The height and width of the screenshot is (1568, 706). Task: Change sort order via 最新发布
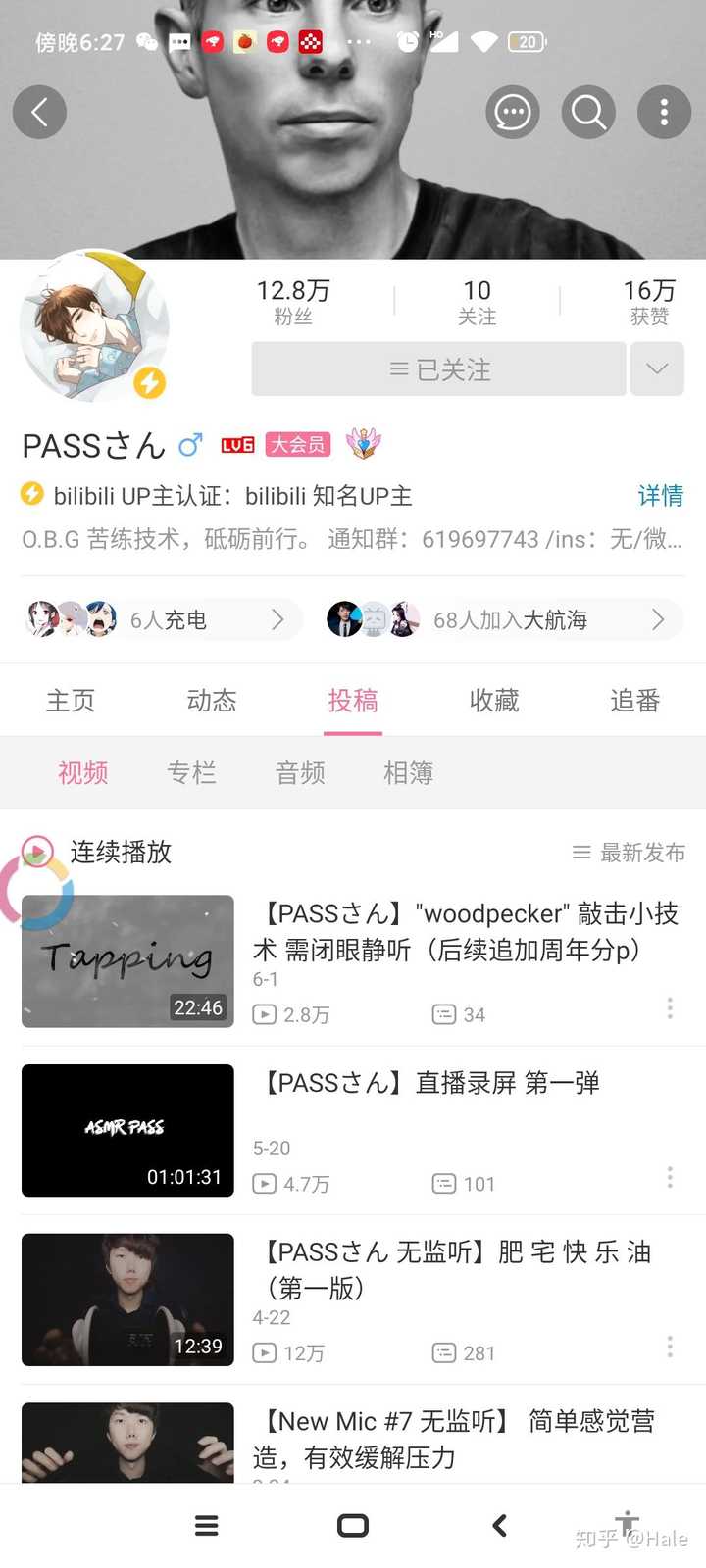629,853
